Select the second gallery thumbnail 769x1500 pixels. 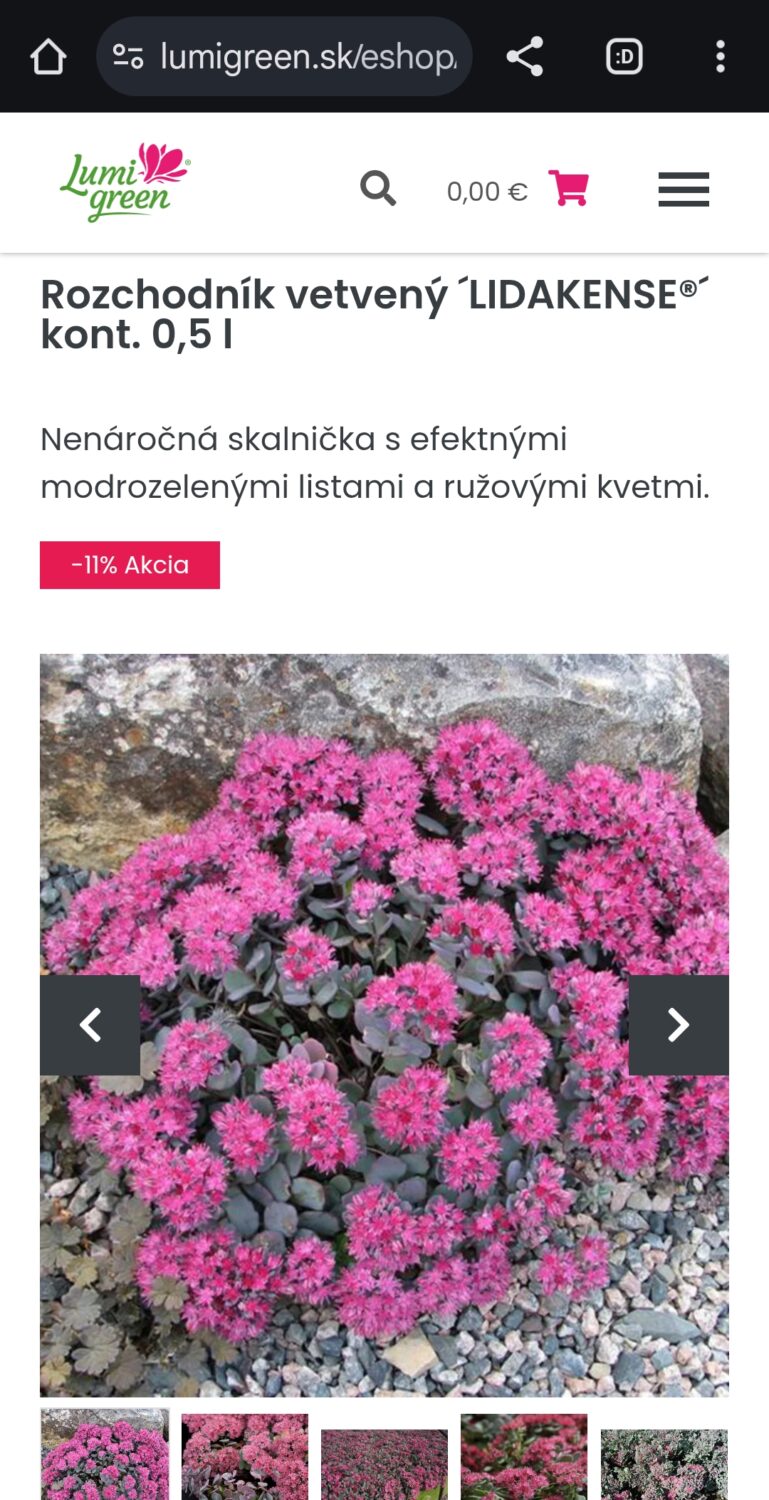click(245, 1456)
